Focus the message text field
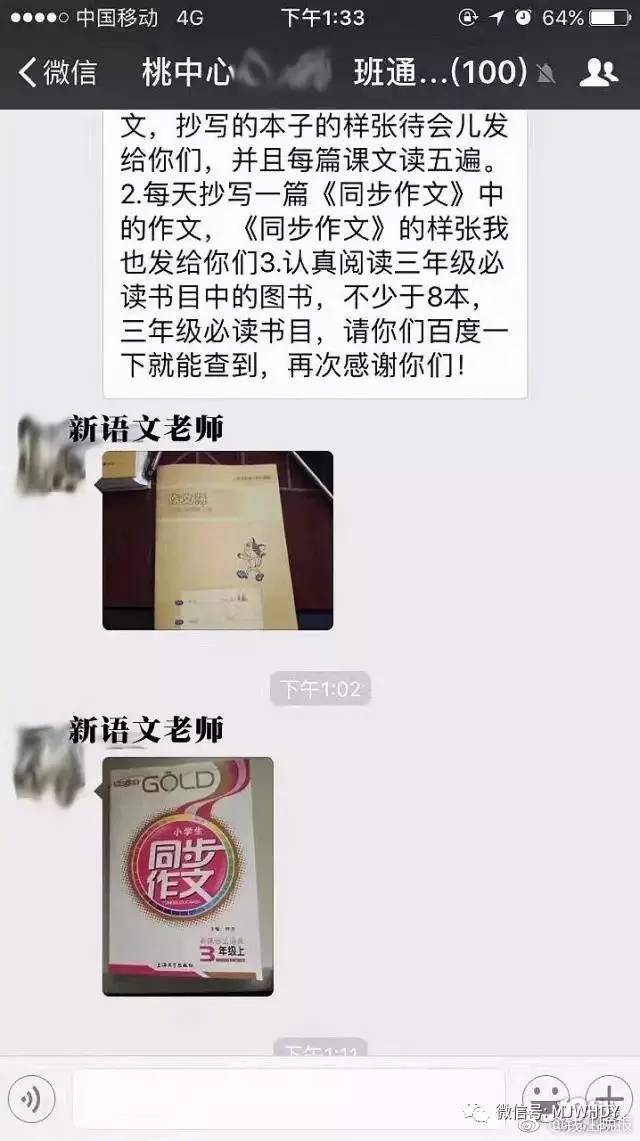The height and width of the screenshot is (1141, 640). pyautogui.click(x=288, y=1099)
